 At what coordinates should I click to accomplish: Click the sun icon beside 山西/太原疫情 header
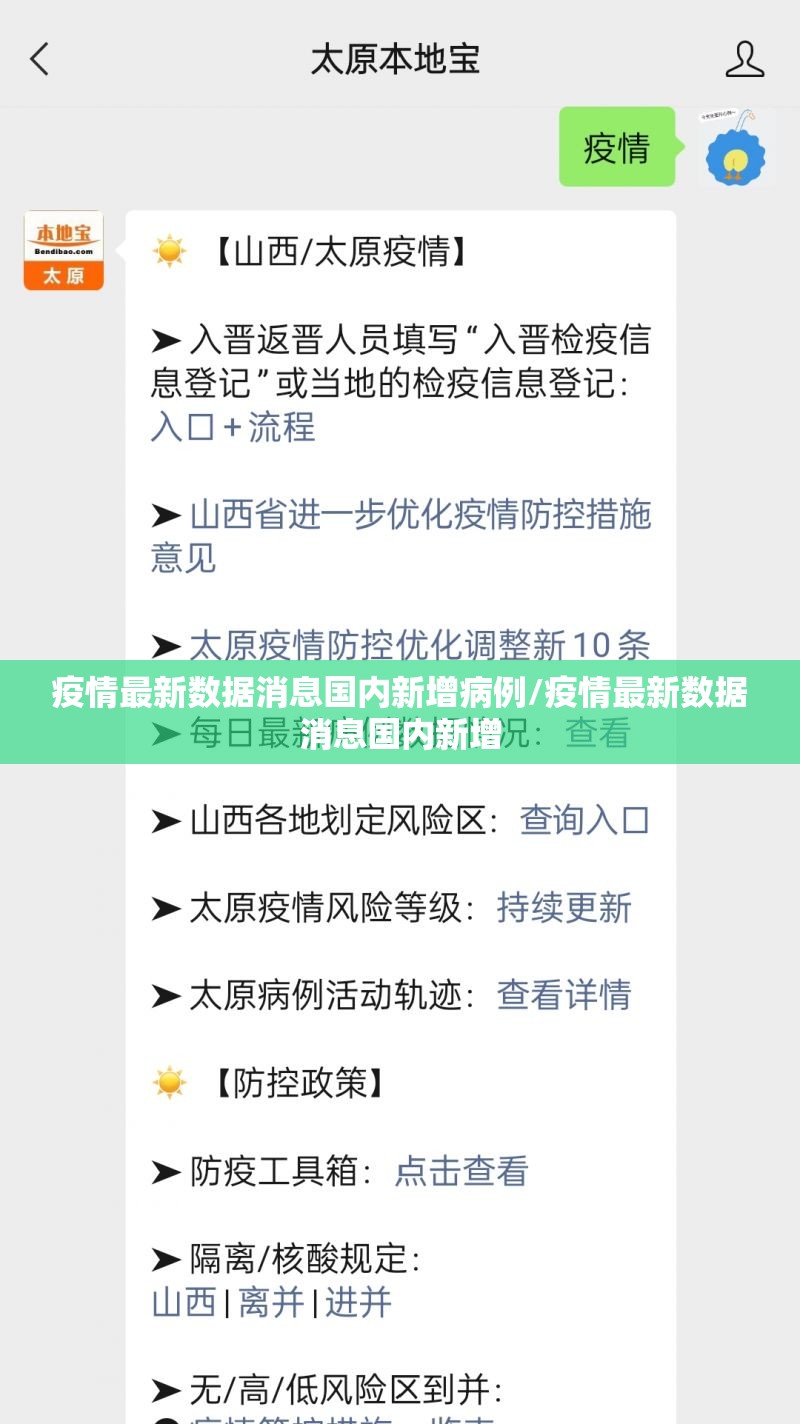pos(172,251)
